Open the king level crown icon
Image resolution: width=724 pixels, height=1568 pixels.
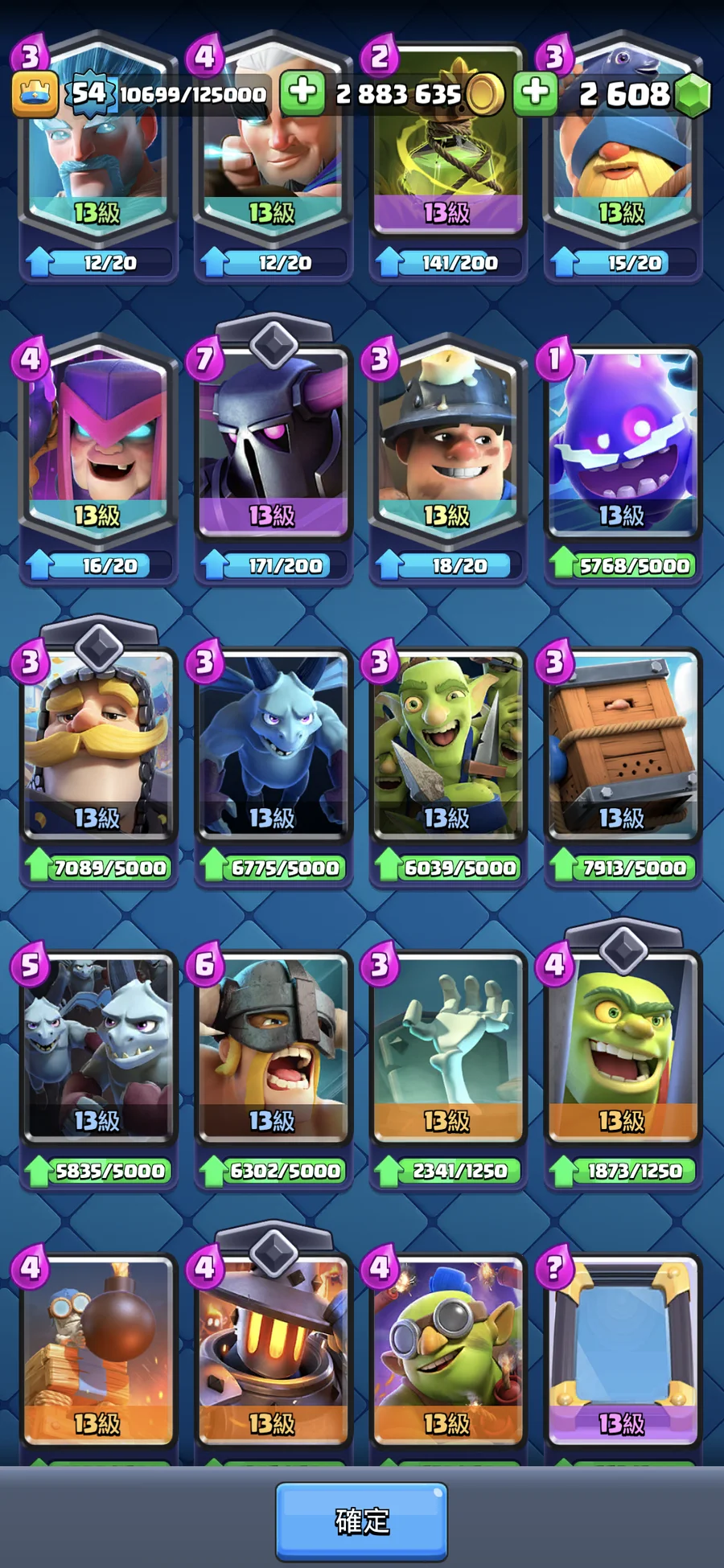35,94
